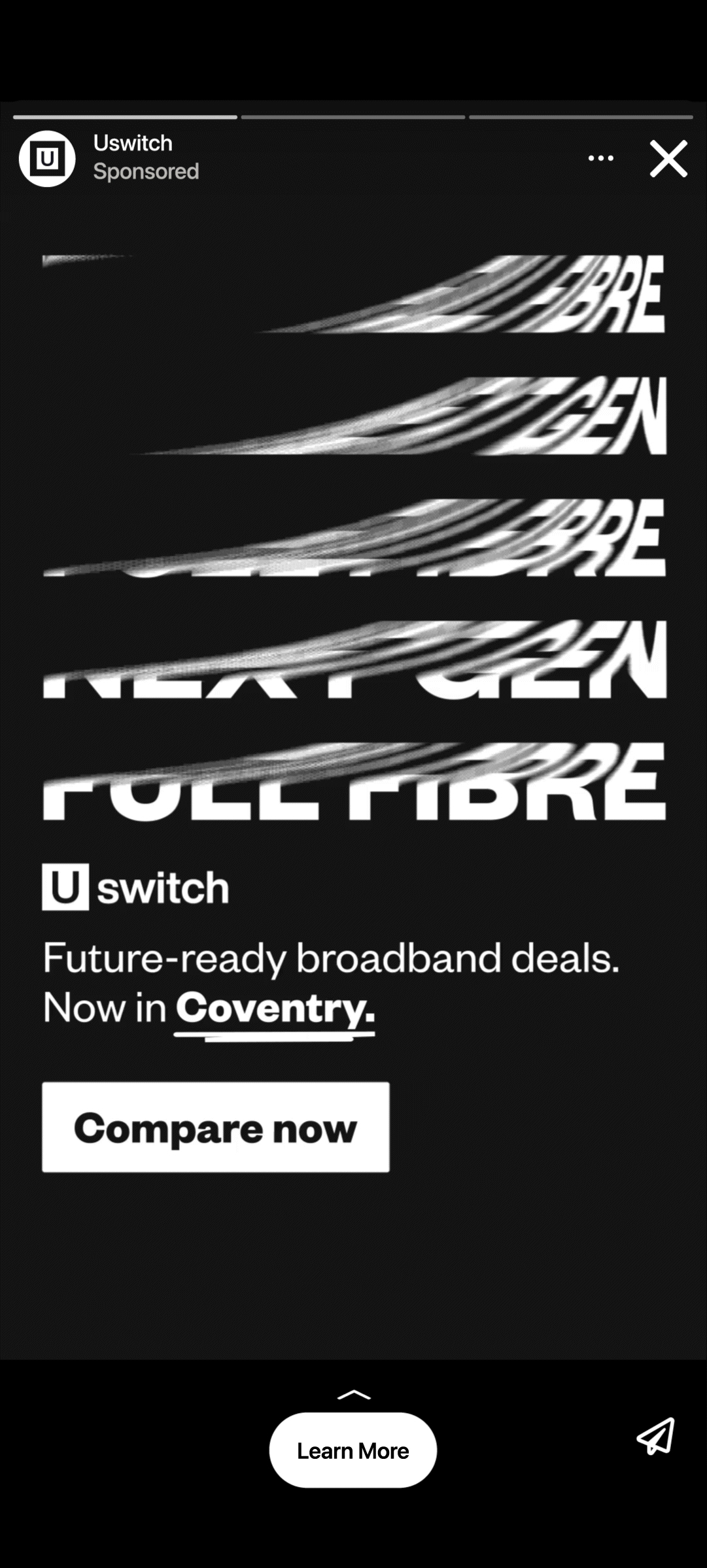The width and height of the screenshot is (707, 1568).
Task: Close the Uswitch sponsored story
Action: click(668, 159)
